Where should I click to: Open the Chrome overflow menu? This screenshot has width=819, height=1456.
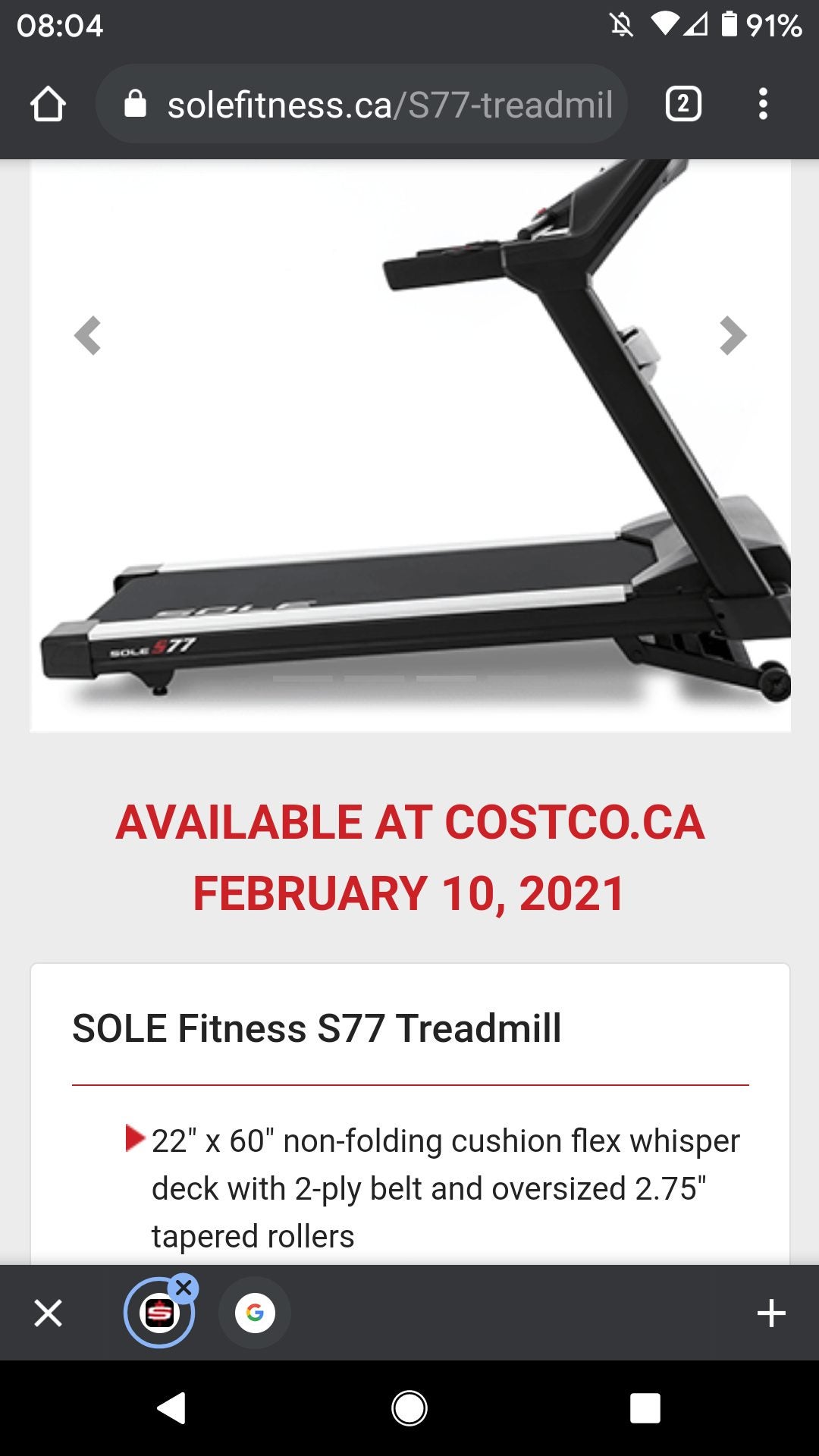[x=763, y=104]
